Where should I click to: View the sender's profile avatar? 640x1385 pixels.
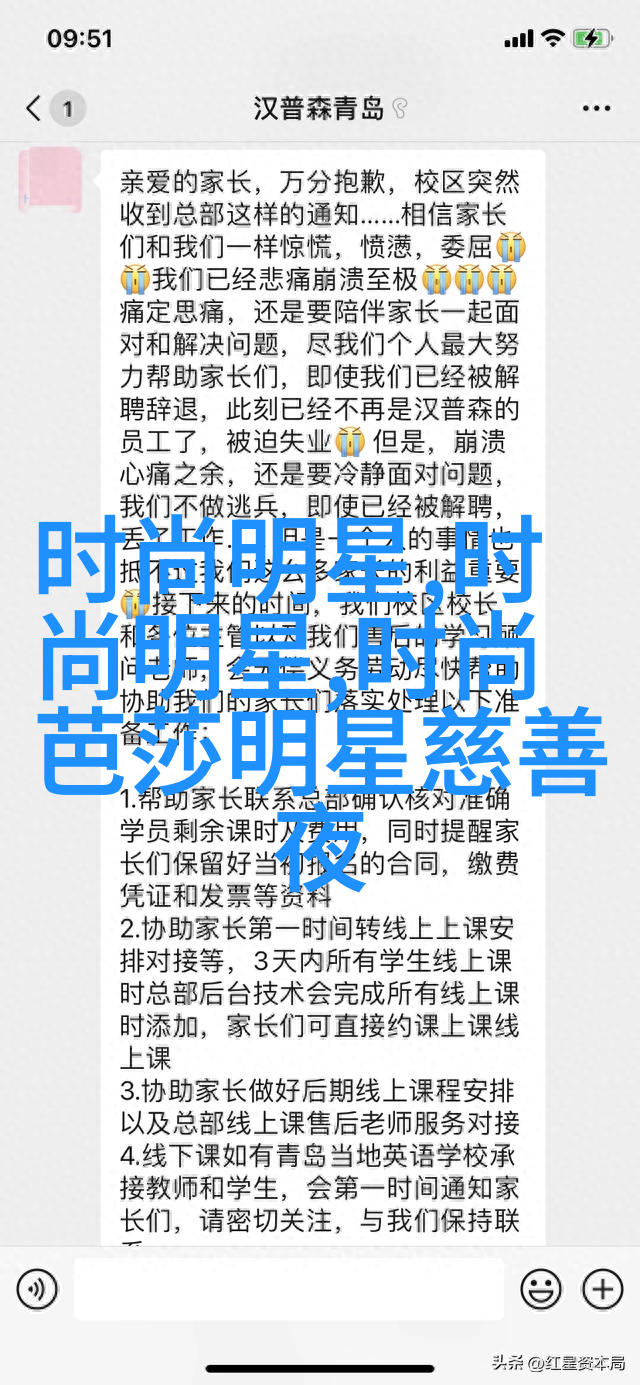(x=50, y=180)
